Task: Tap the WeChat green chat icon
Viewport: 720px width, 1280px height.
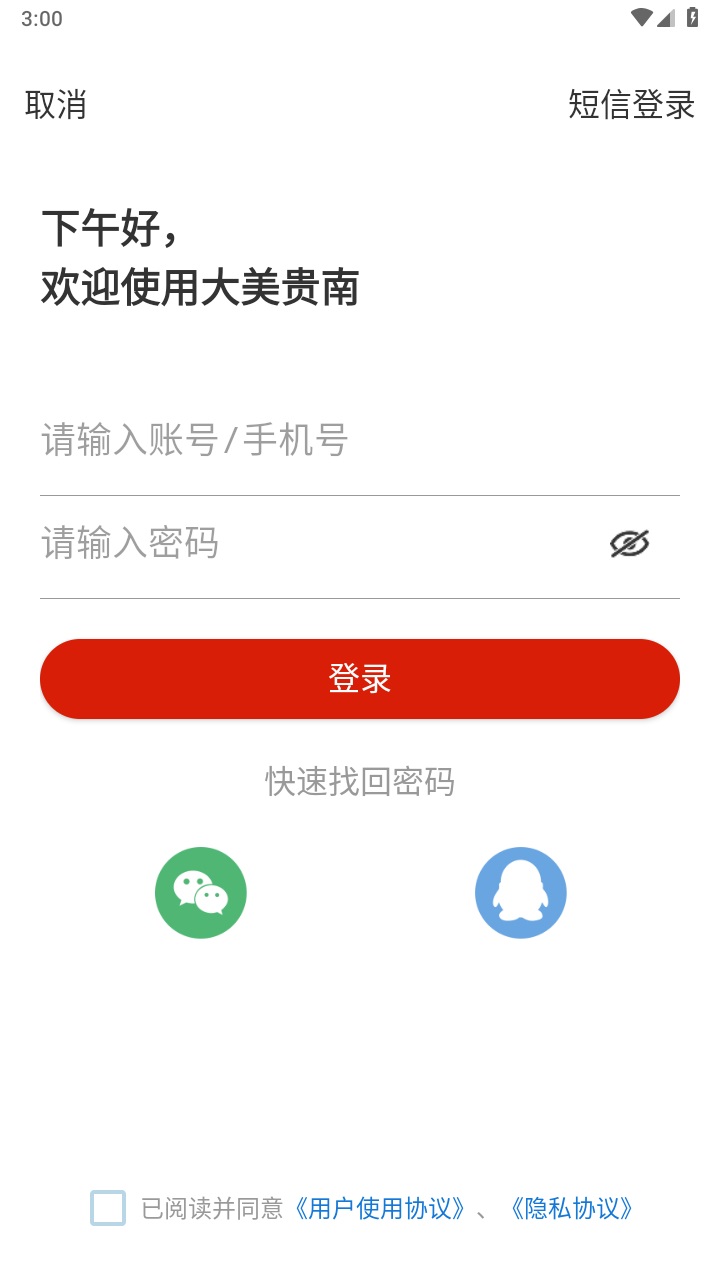Action: point(200,892)
